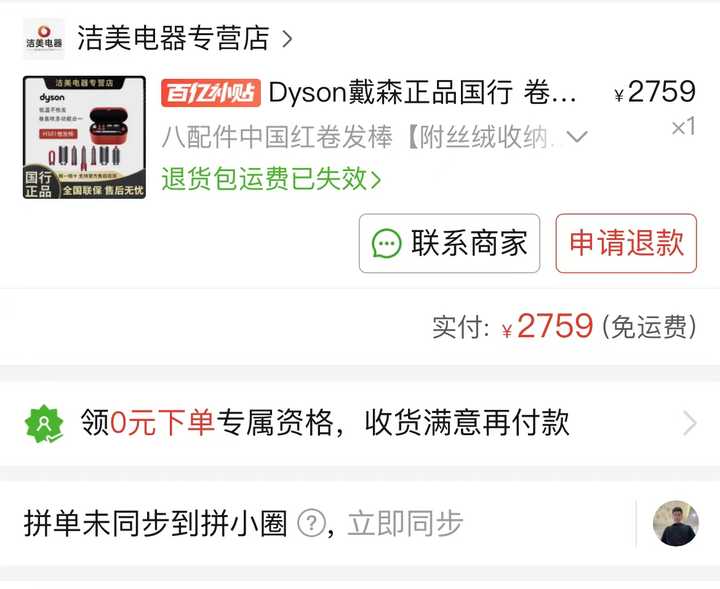The height and width of the screenshot is (589, 720).
Task: Open the 领0元下单专属资格 offer row
Action: (360, 423)
